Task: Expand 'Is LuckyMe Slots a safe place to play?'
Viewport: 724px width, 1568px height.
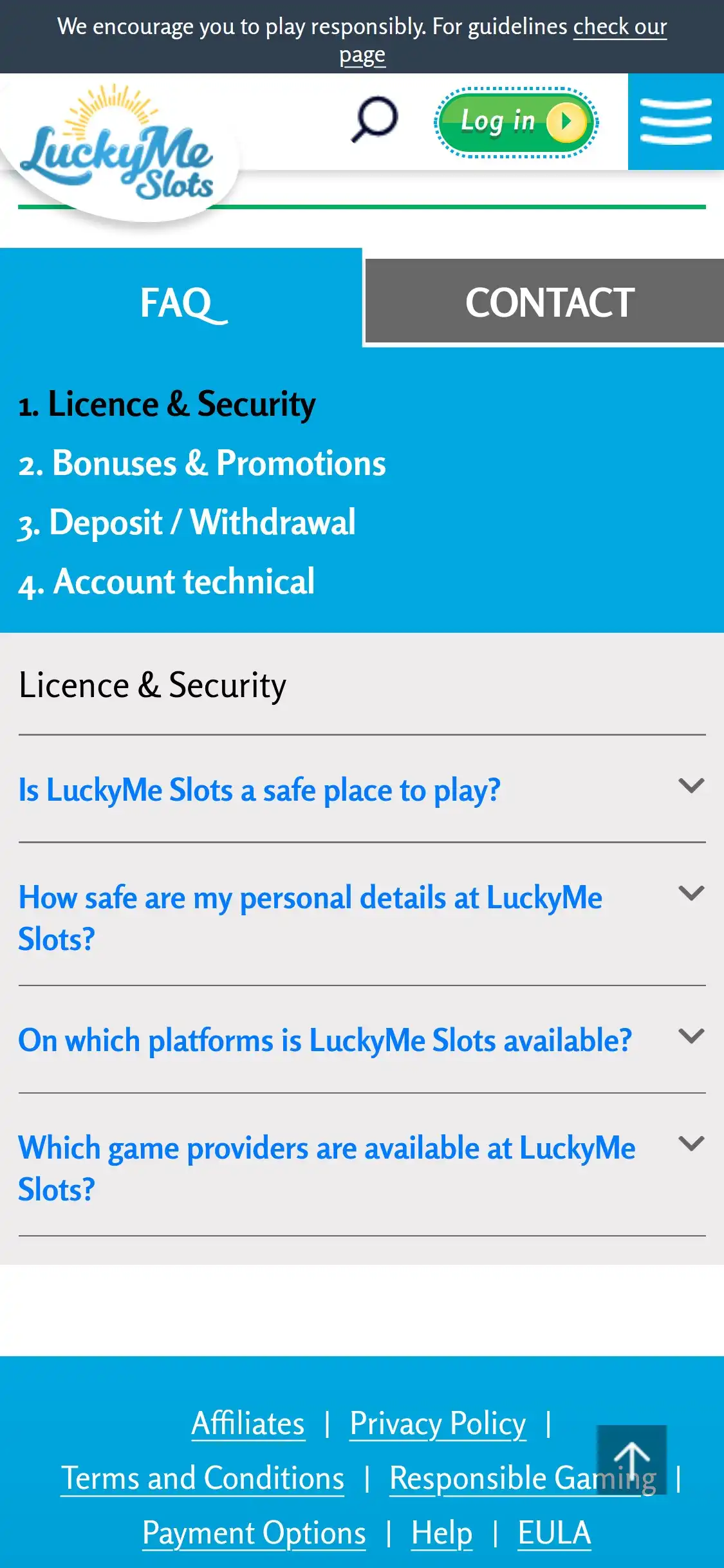Action: 259,790
